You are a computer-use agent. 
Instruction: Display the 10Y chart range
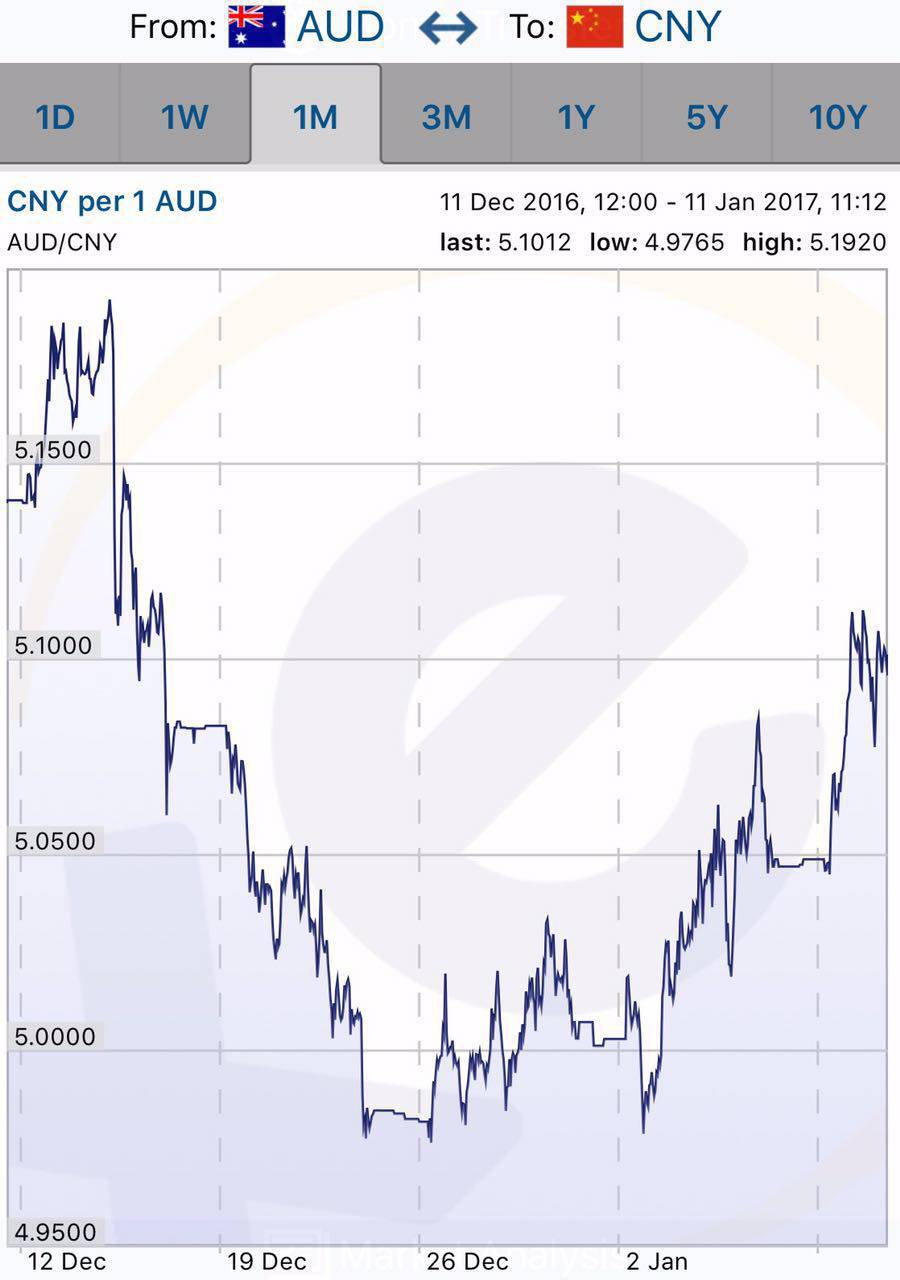(836, 117)
